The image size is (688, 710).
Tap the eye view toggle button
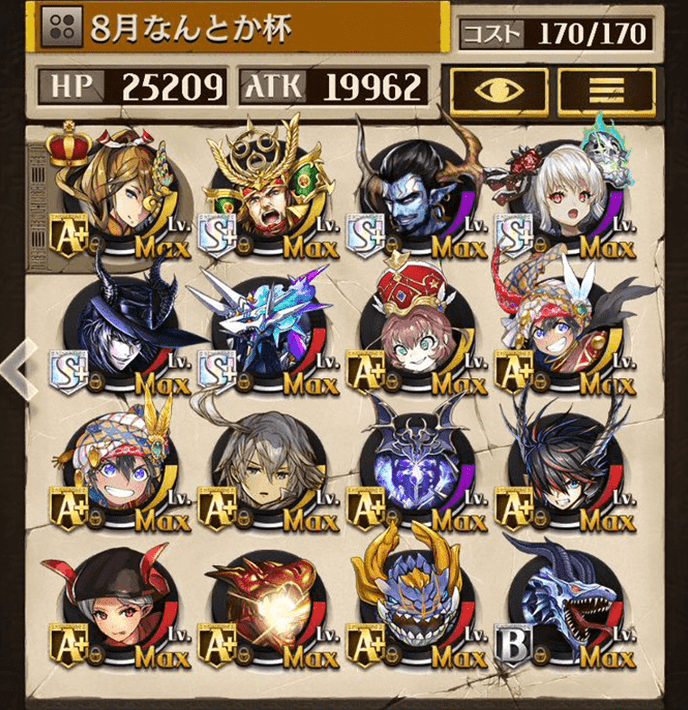coord(497,90)
